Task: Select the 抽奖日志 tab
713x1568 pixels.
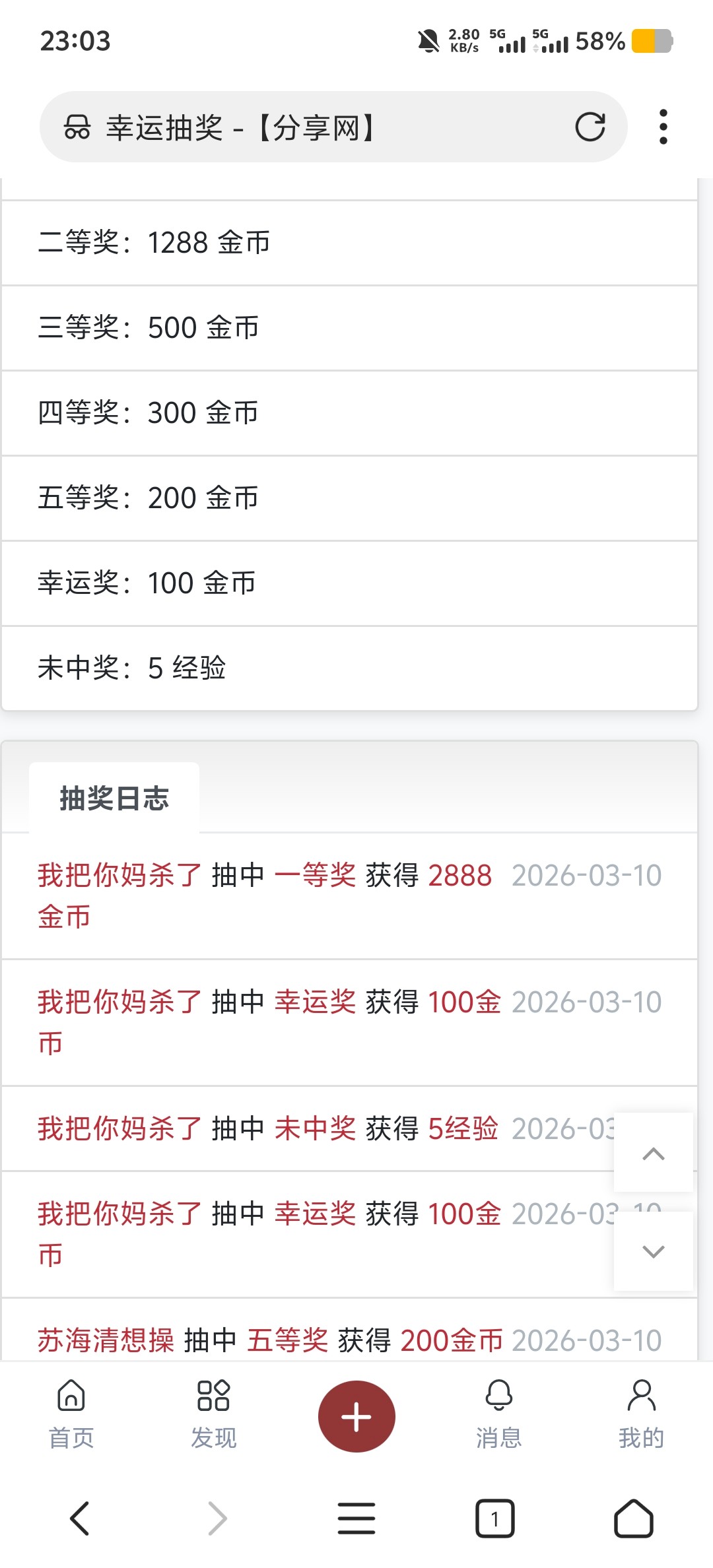Action: [x=114, y=798]
